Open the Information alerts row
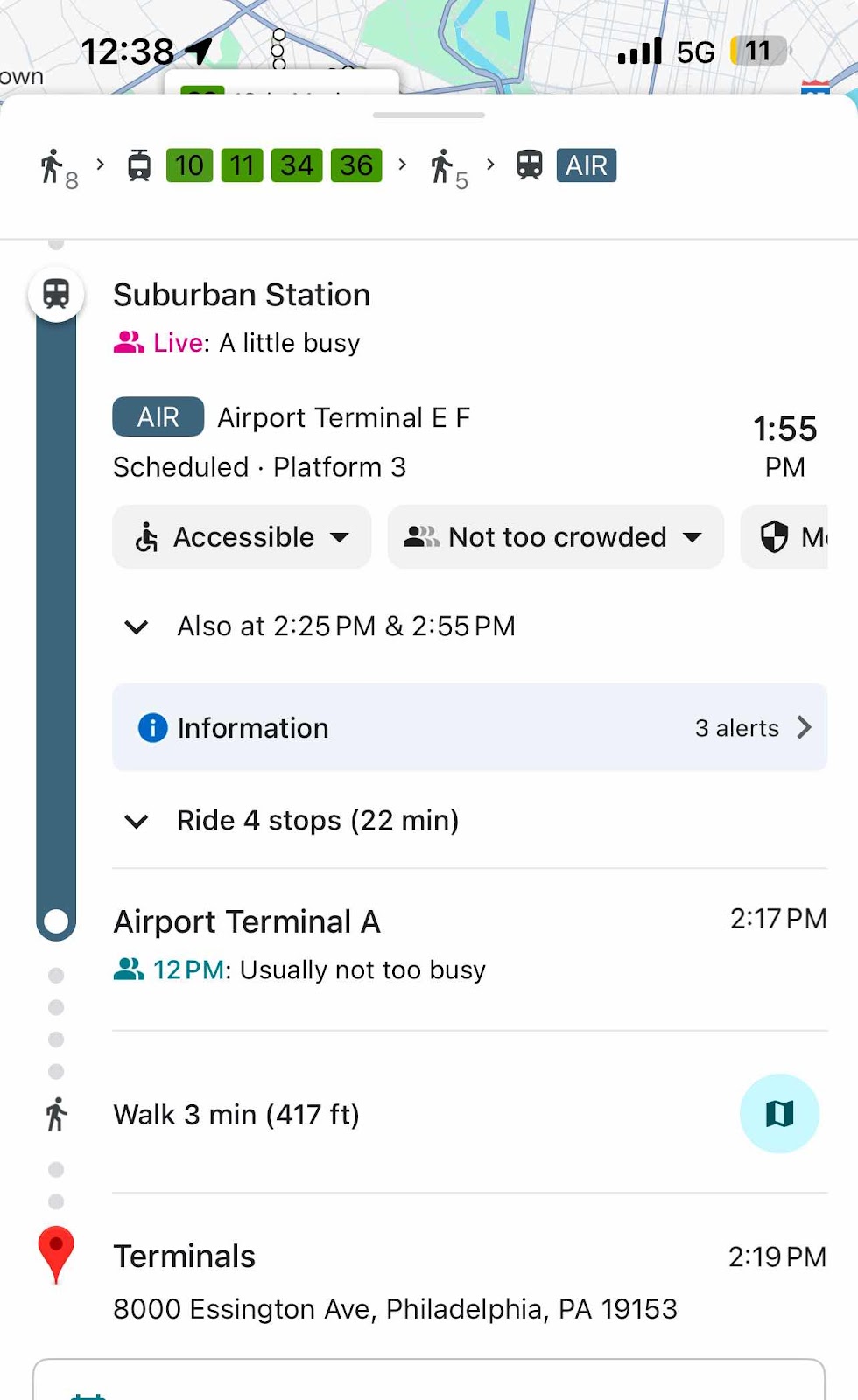The height and width of the screenshot is (1400, 858). tap(469, 727)
